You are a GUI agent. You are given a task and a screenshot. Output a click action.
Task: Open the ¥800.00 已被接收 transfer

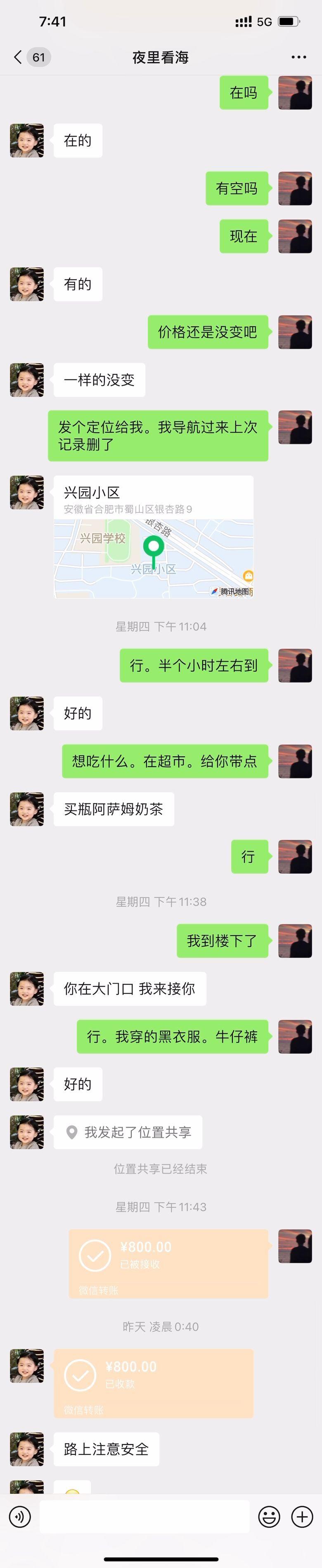pyautogui.click(x=168, y=1263)
